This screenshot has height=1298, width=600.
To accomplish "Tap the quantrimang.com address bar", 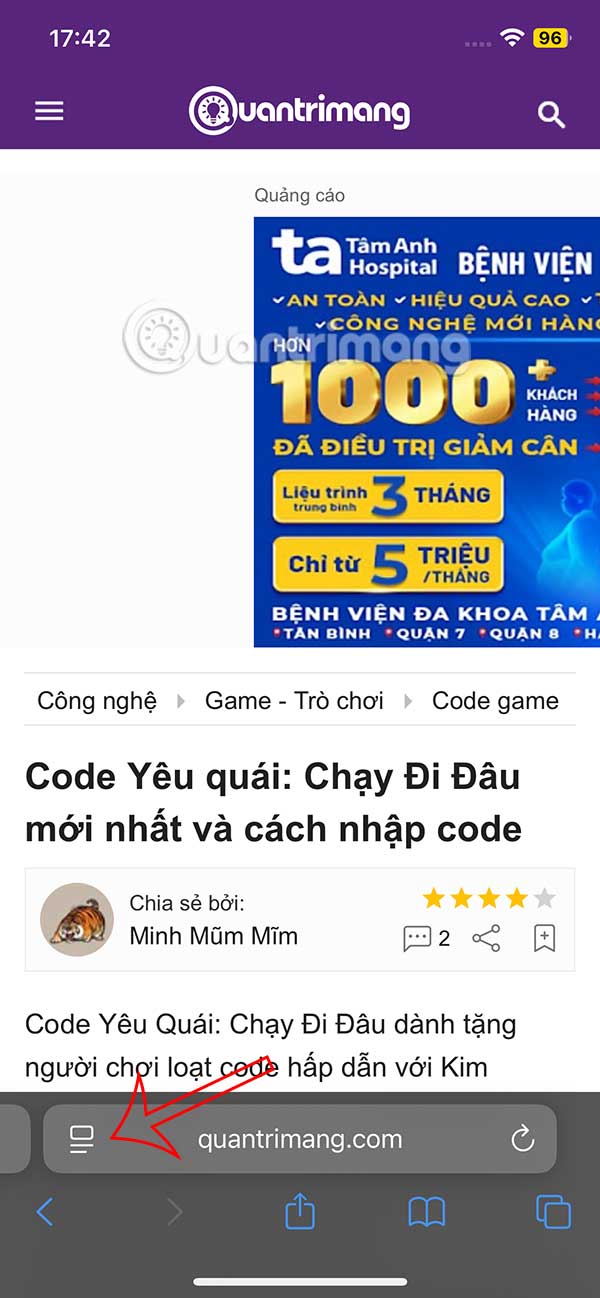I will (x=300, y=1138).
